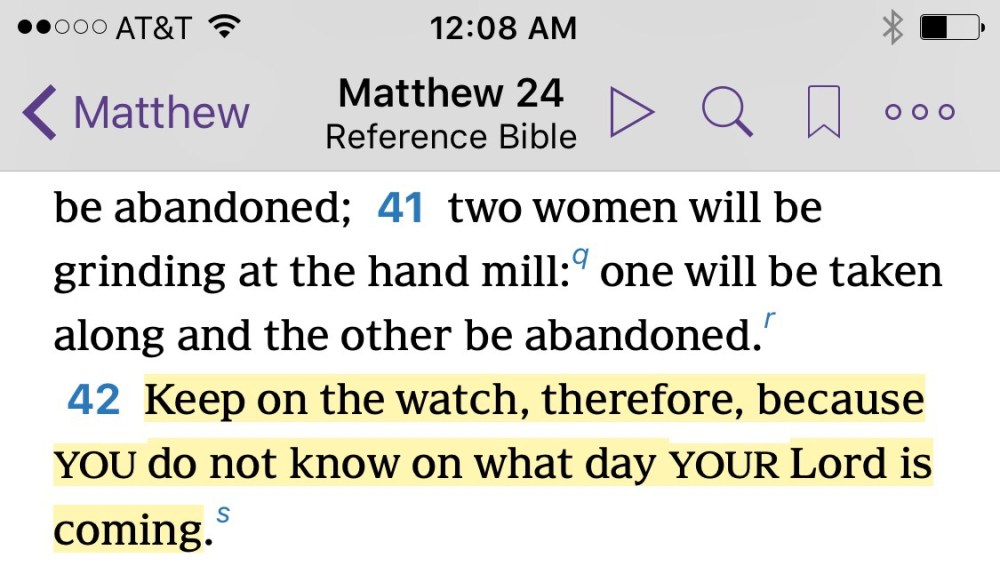This screenshot has height=566, width=1000.
Task: Select verse number 42
Action: [94, 401]
